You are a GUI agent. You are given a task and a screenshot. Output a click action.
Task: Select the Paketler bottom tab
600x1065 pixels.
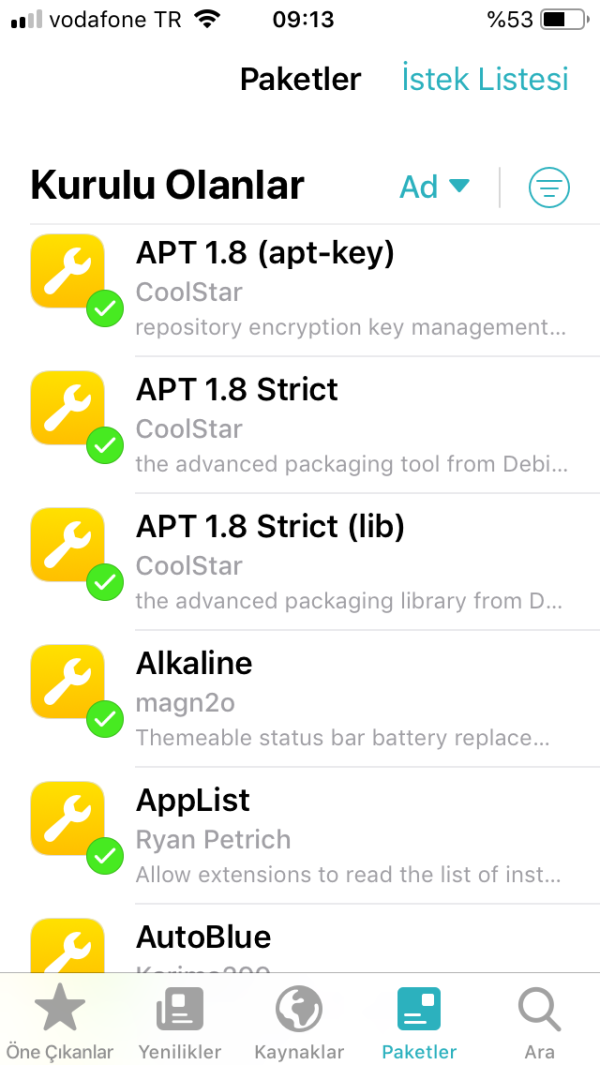click(x=419, y=1022)
